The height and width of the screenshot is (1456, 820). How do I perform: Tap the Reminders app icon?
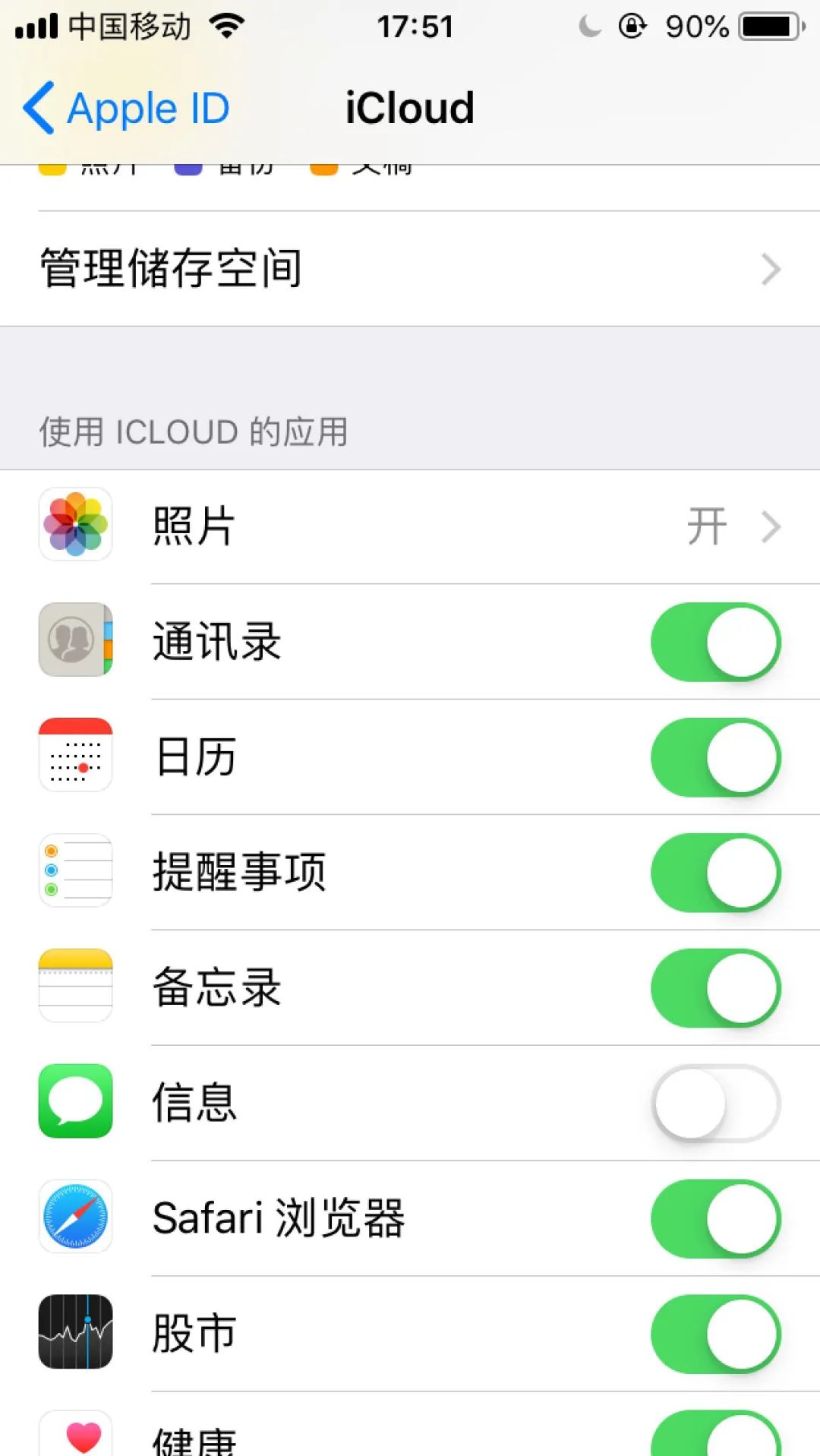click(75, 872)
